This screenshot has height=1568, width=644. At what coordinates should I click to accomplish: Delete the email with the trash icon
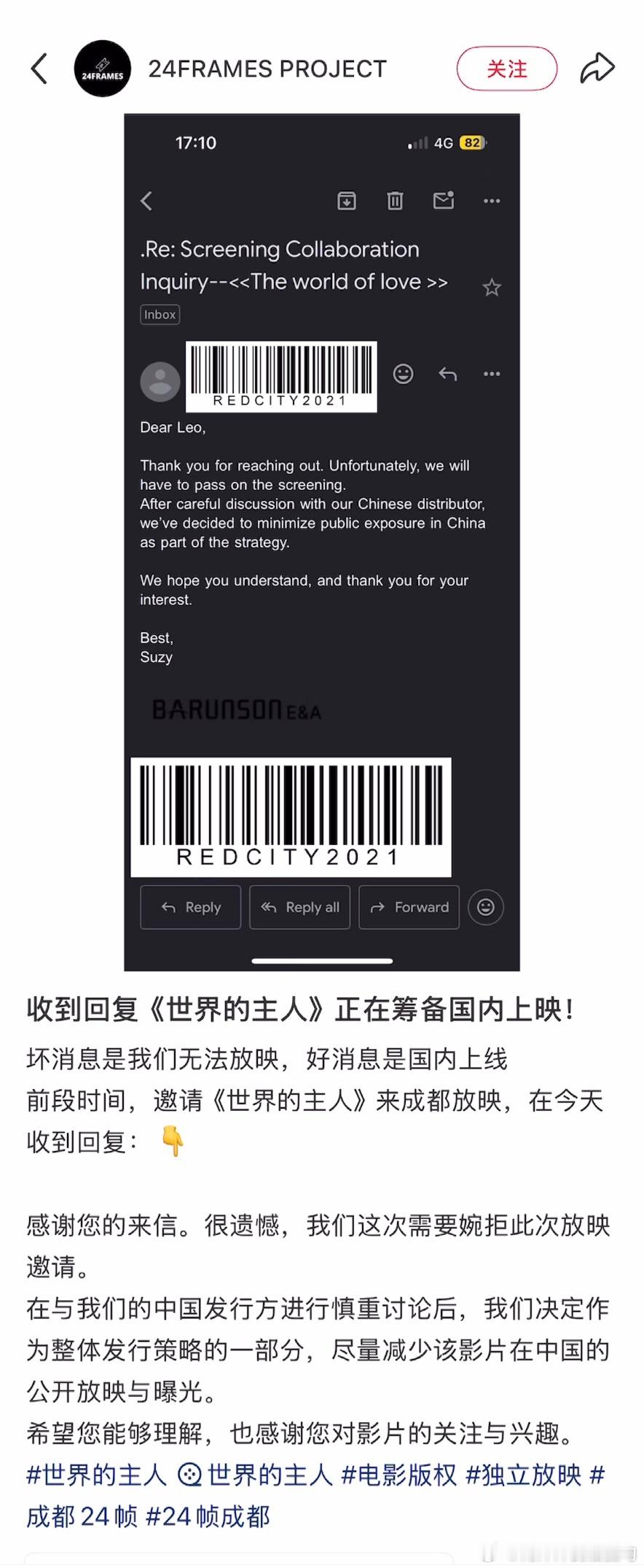[x=395, y=201]
